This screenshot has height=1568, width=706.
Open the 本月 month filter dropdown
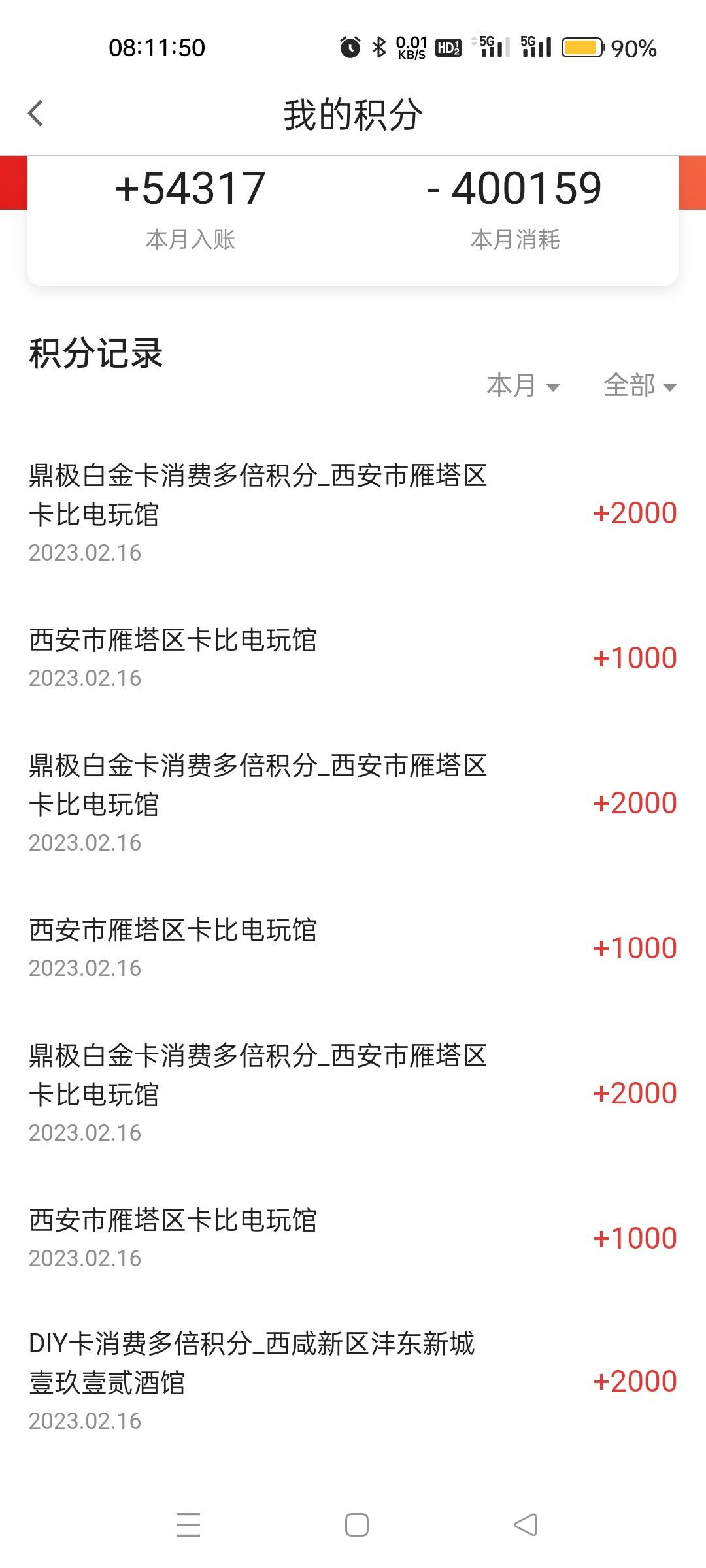click(x=523, y=385)
